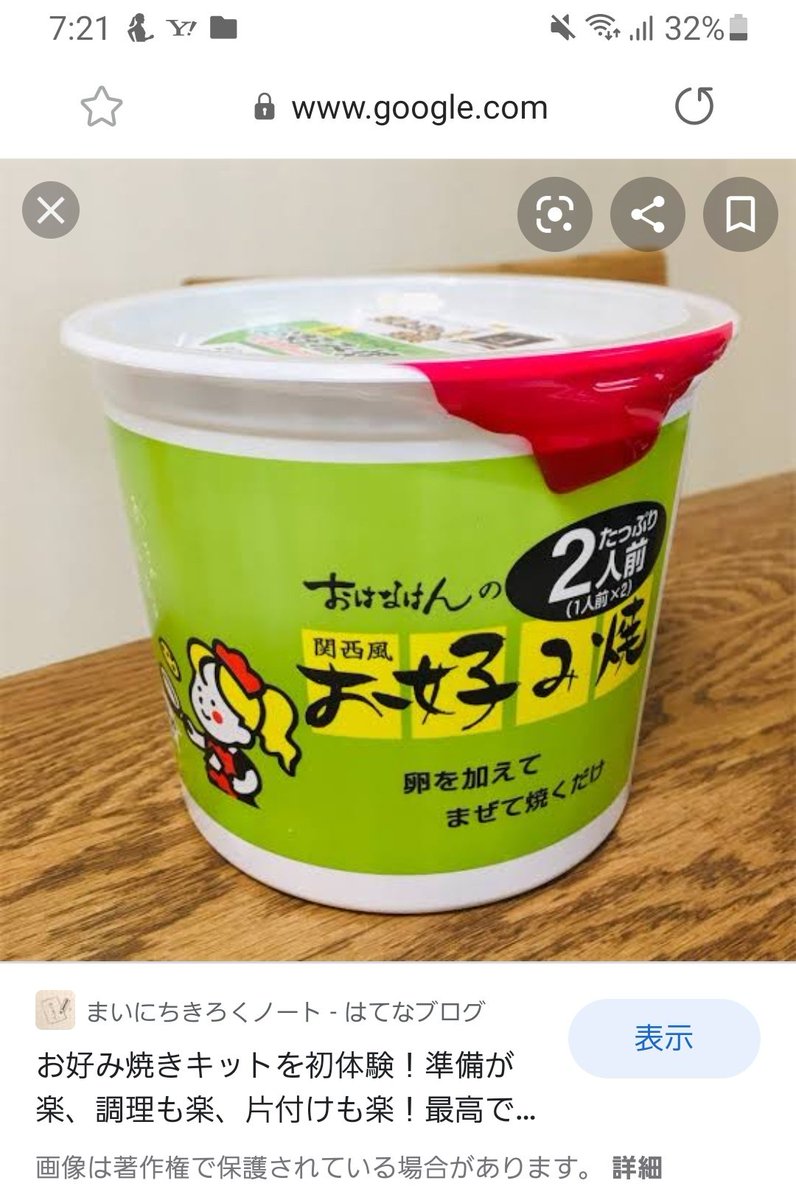Image resolution: width=796 pixels, height=1200 pixels.
Task: Tap the 表示 button to visit page
Action: (x=663, y=1038)
